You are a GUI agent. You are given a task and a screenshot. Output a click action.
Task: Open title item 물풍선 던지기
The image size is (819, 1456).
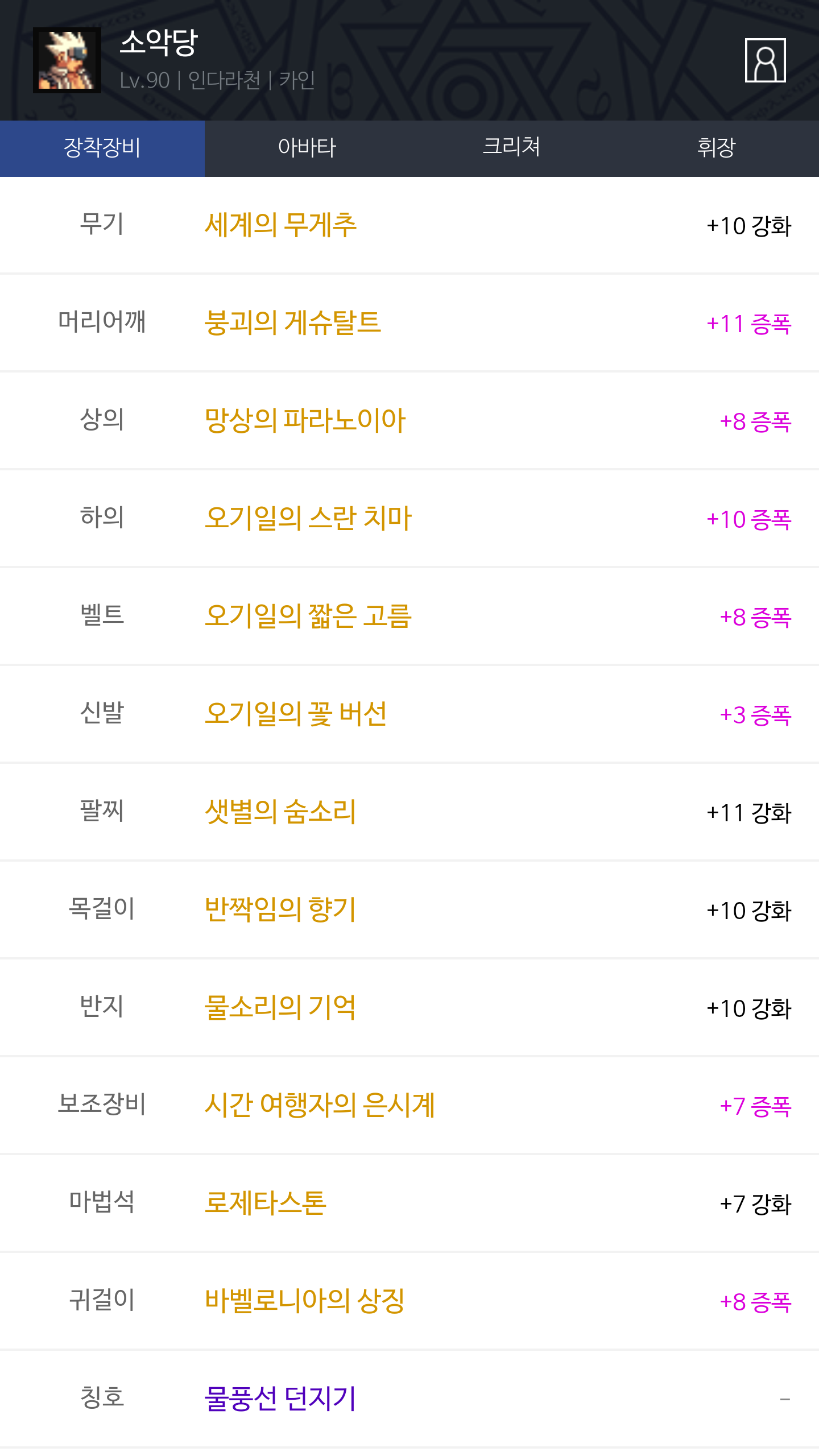click(280, 1399)
